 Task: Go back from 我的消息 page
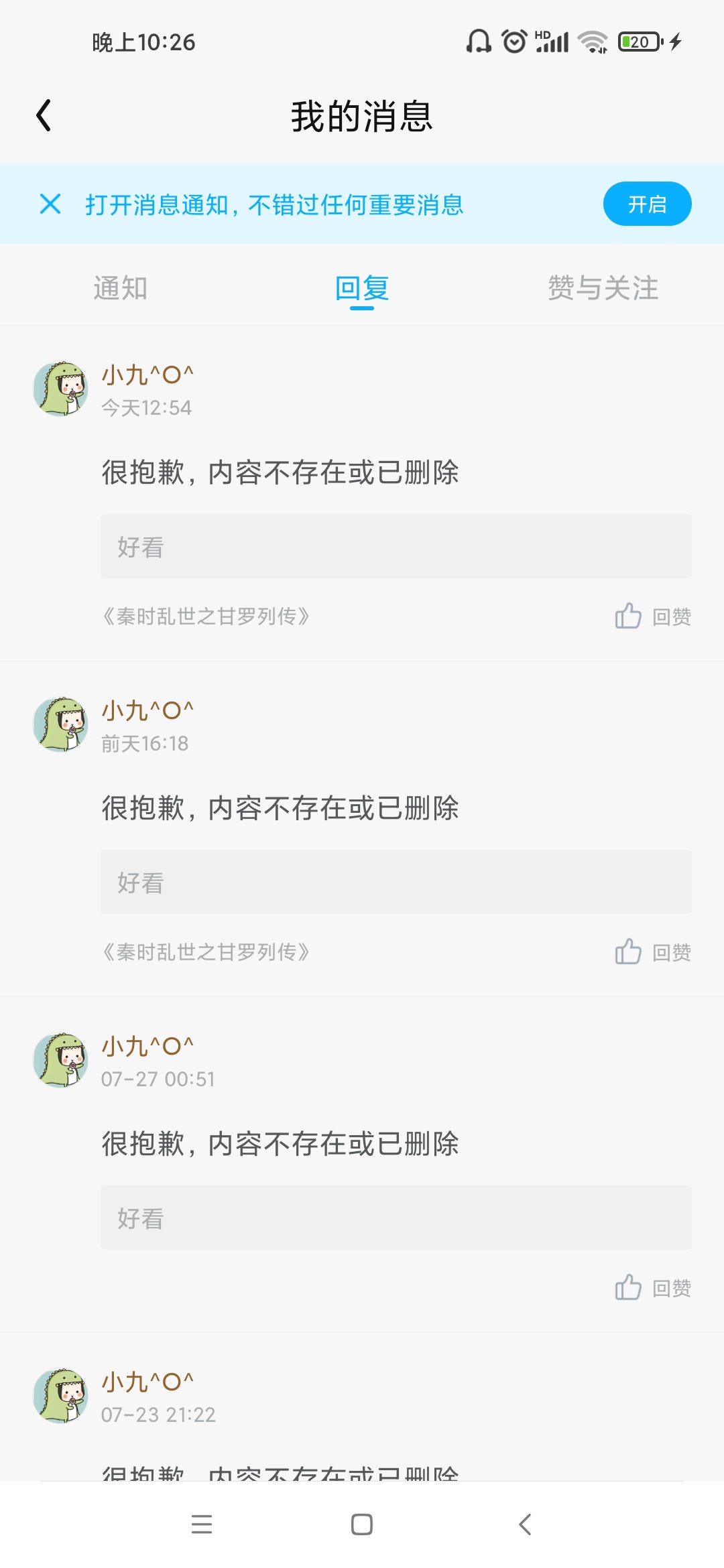pyautogui.click(x=44, y=115)
